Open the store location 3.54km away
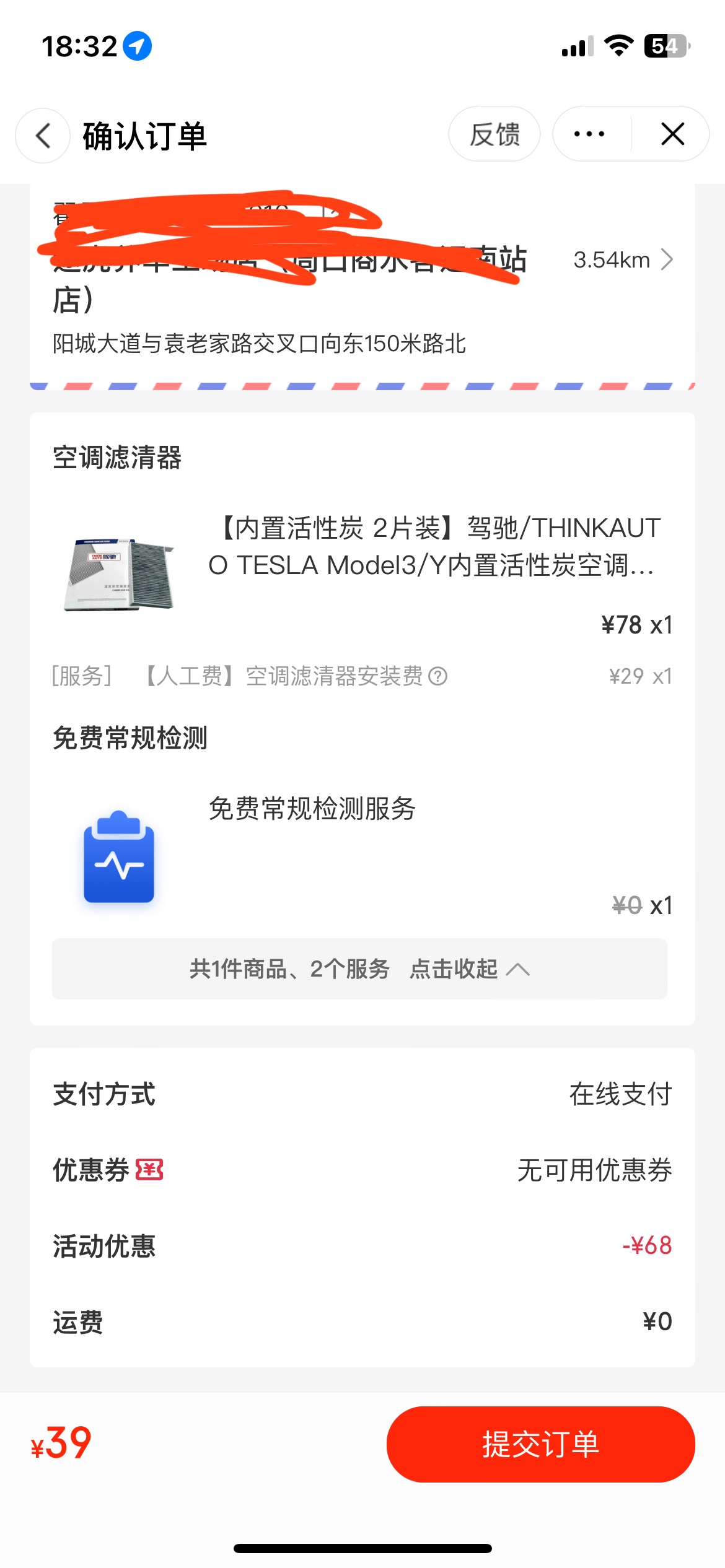This screenshot has height=1568, width=725. pyautogui.click(x=622, y=260)
